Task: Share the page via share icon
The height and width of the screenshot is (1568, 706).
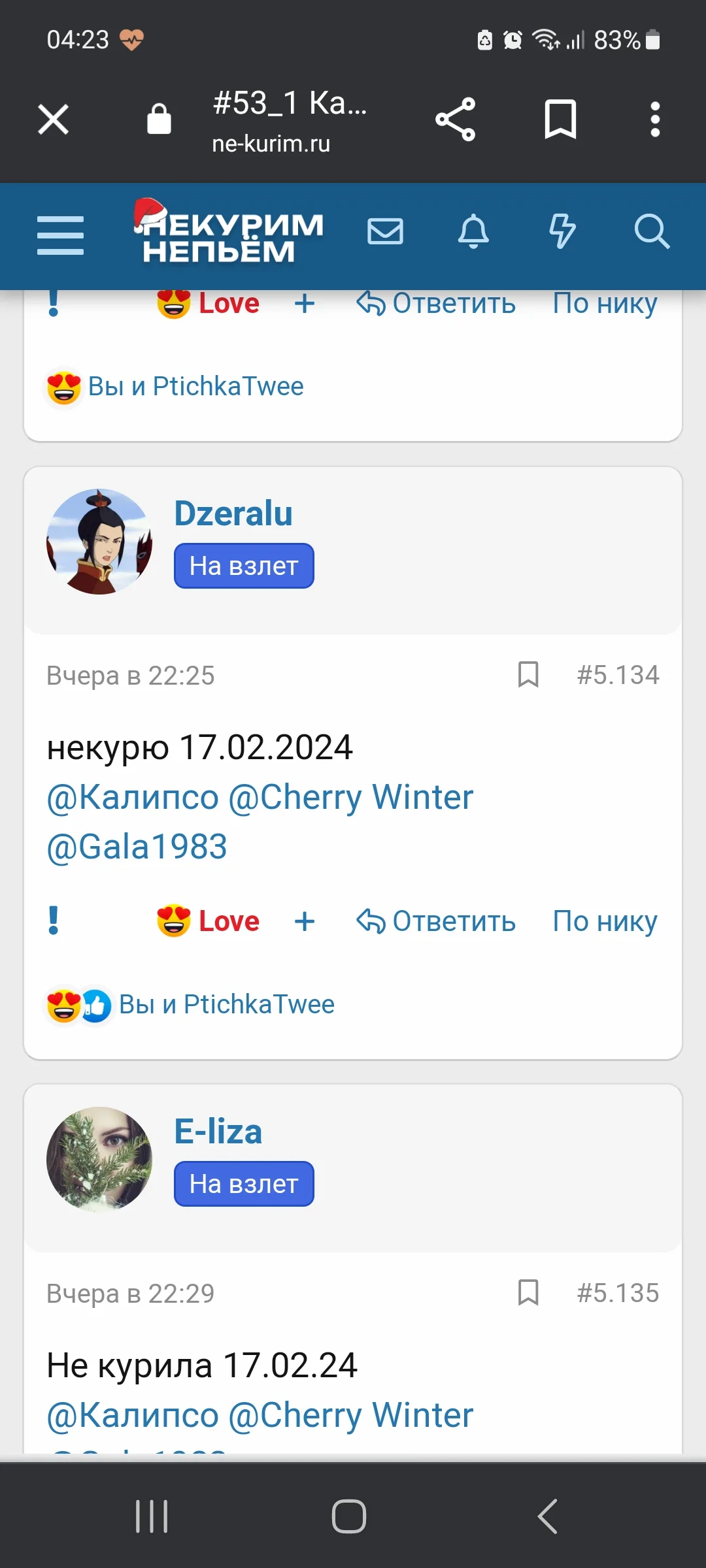Action: click(x=456, y=119)
